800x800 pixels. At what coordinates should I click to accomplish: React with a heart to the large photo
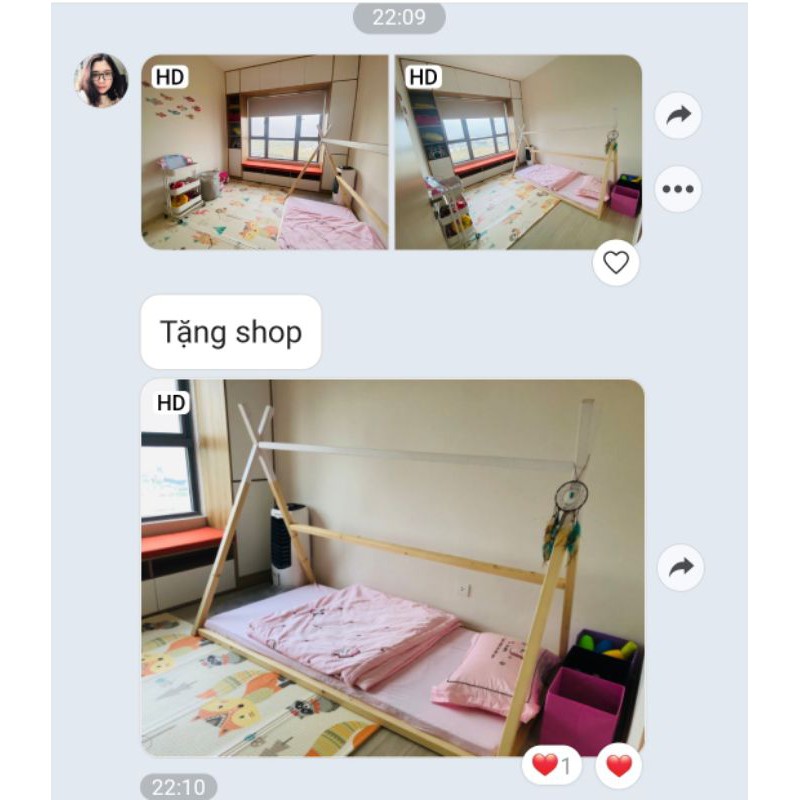coord(620,766)
